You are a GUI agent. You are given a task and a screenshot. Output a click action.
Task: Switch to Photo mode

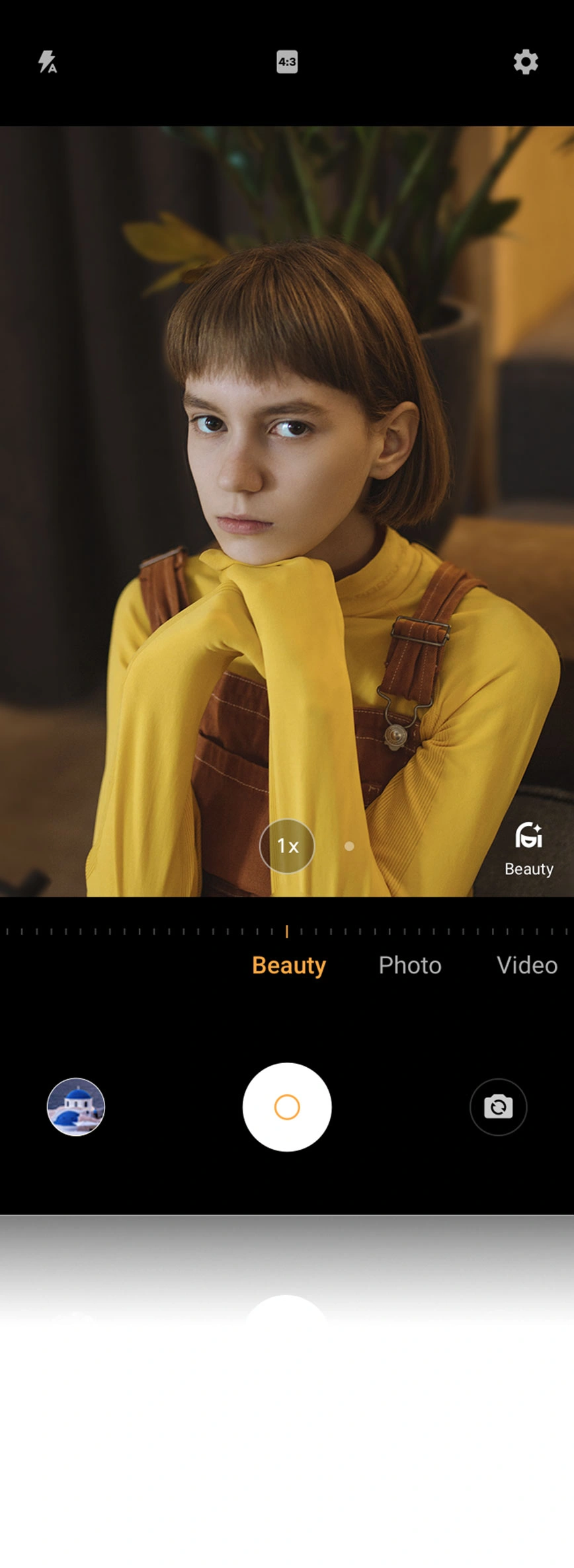(409, 965)
